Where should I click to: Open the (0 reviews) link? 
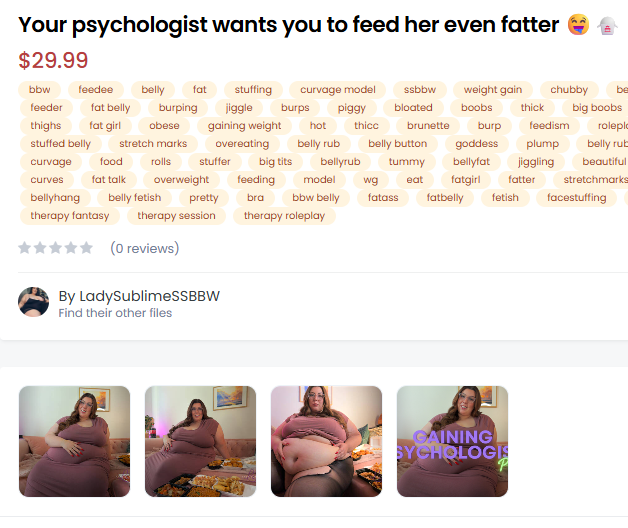tap(144, 248)
